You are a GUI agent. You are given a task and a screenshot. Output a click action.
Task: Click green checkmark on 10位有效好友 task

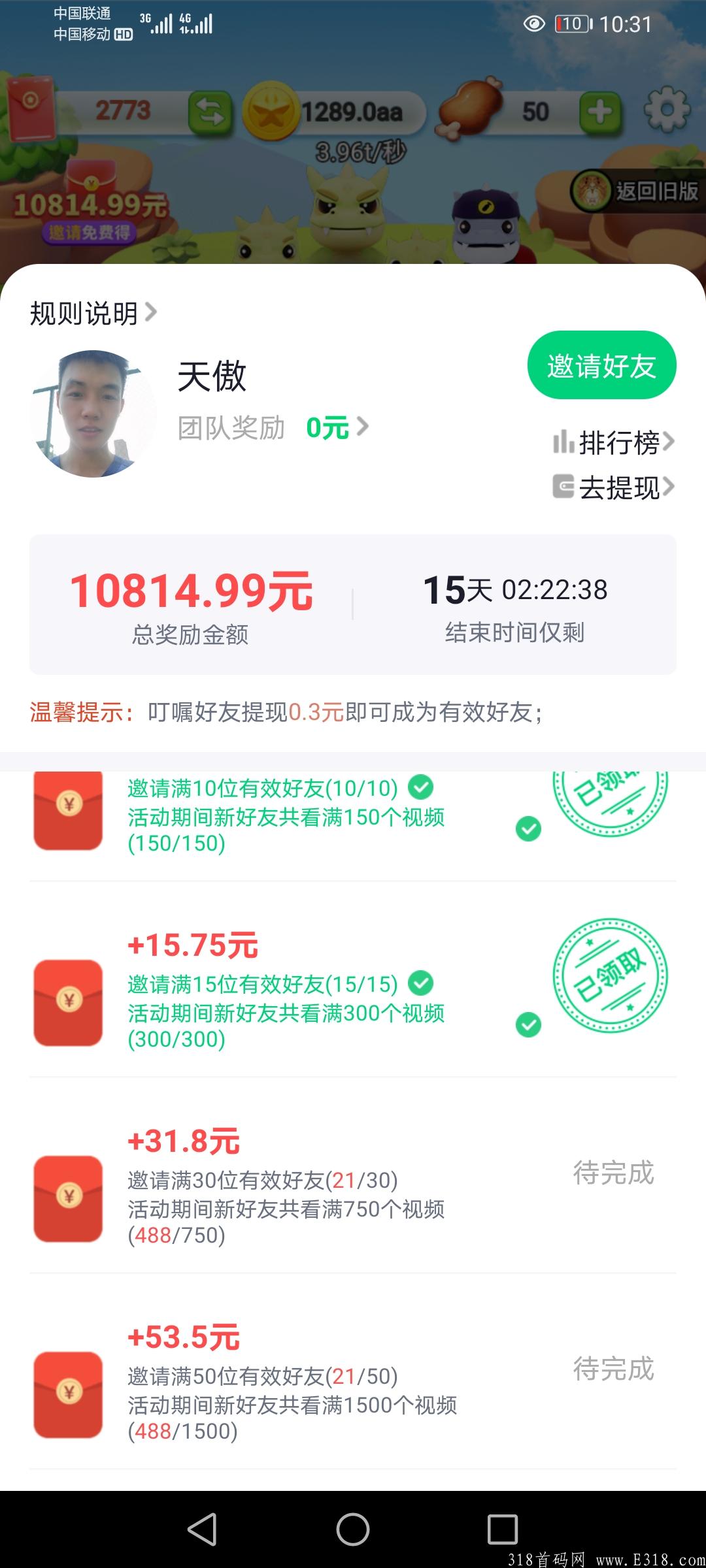click(421, 788)
